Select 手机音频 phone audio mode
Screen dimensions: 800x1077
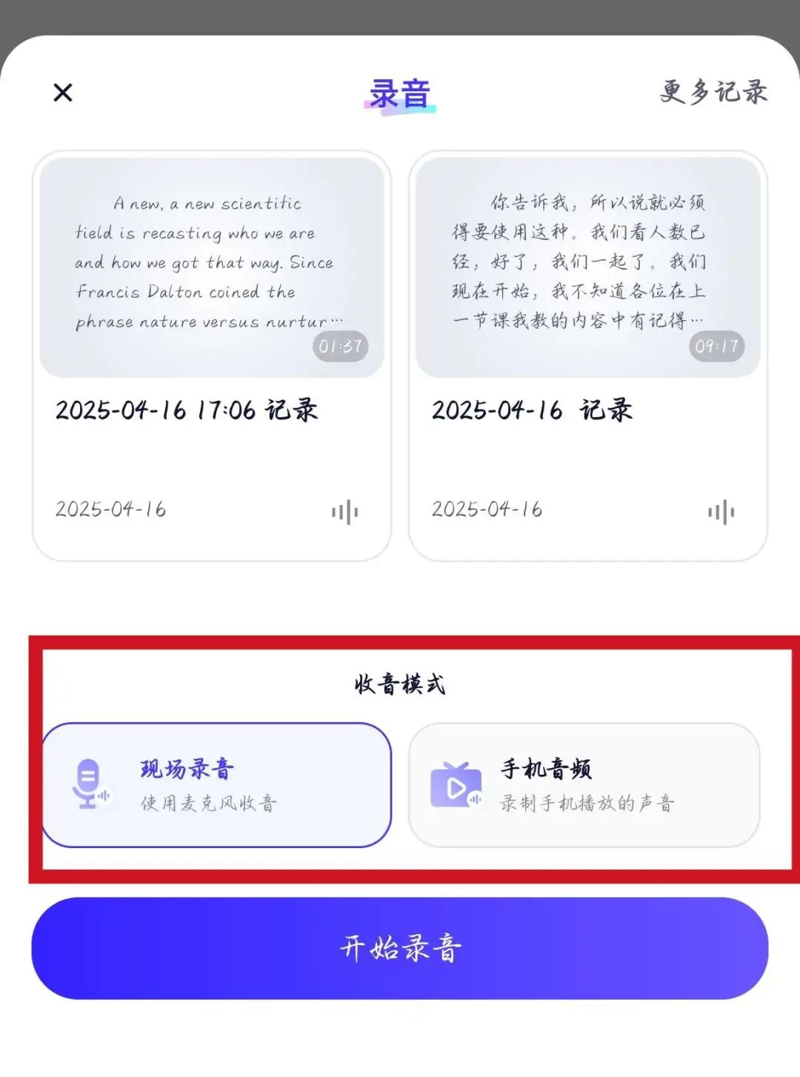coord(584,785)
